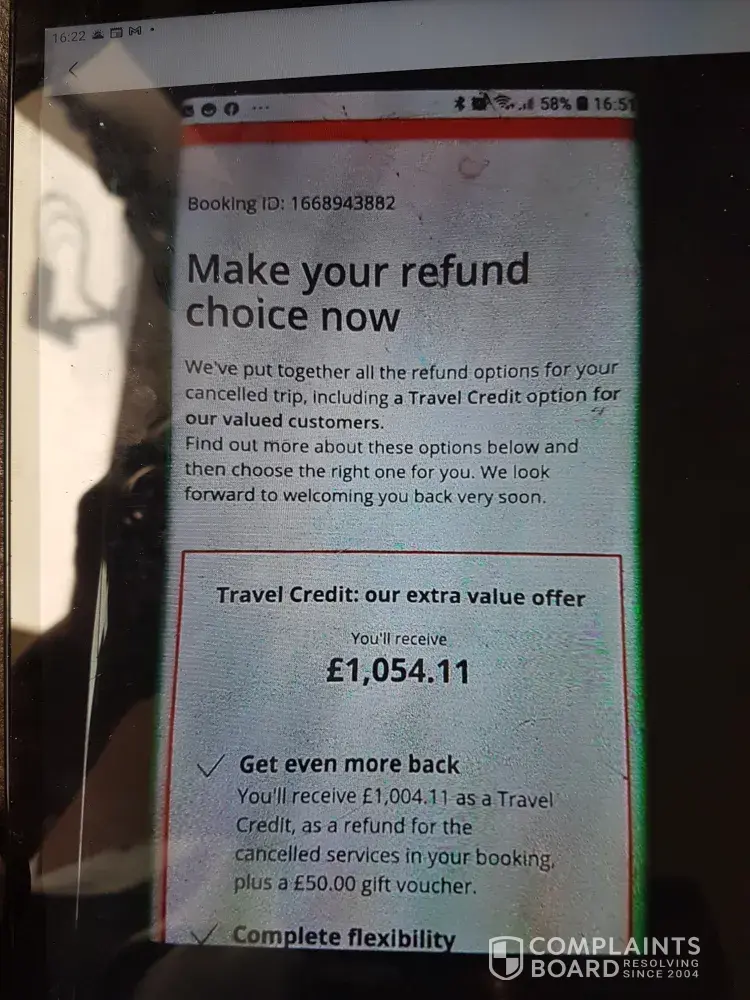The image size is (750, 1000).
Task: Go back using the top-left arrow
Action: tap(72, 70)
